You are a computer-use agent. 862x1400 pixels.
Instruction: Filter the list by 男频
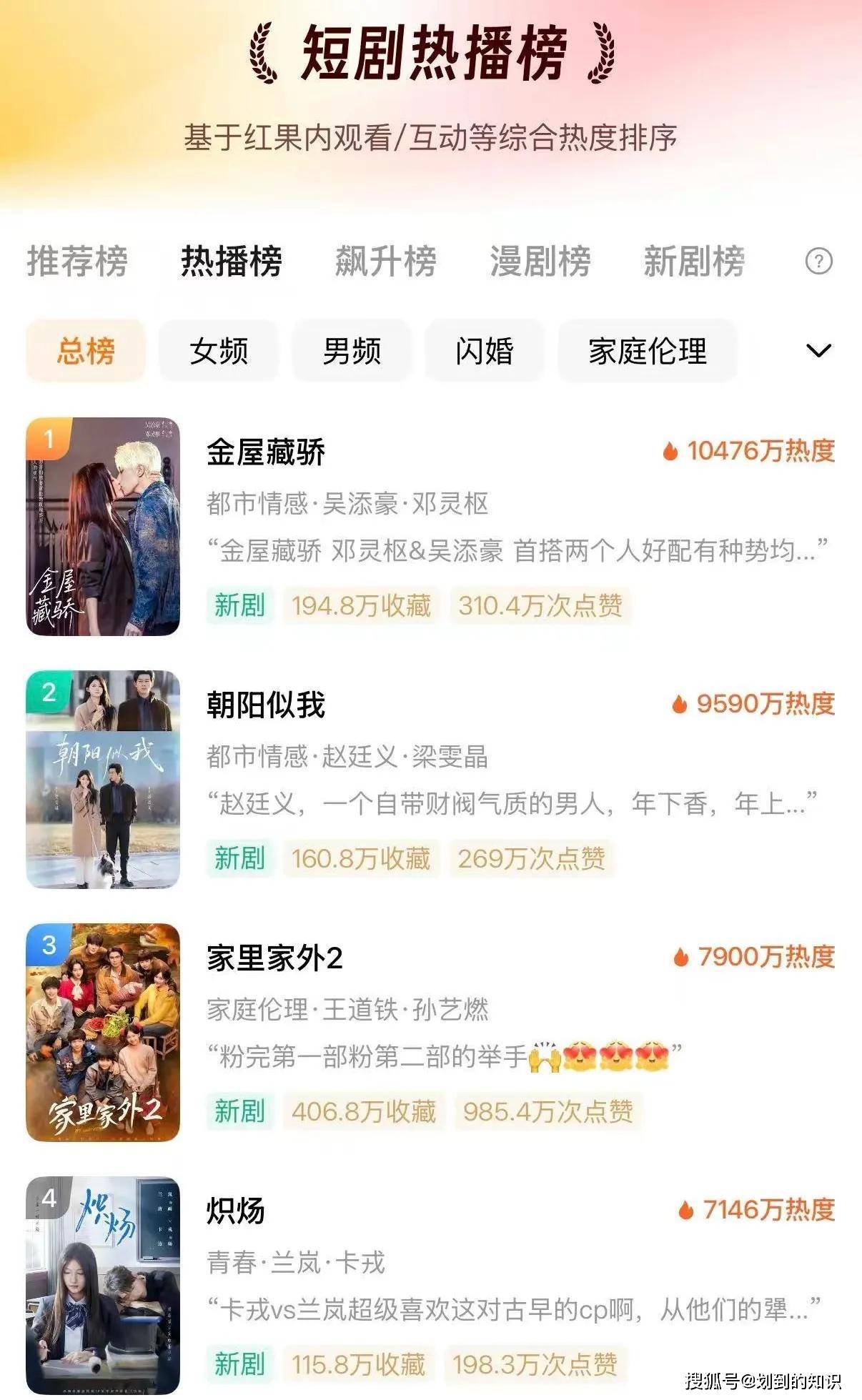pos(352,351)
